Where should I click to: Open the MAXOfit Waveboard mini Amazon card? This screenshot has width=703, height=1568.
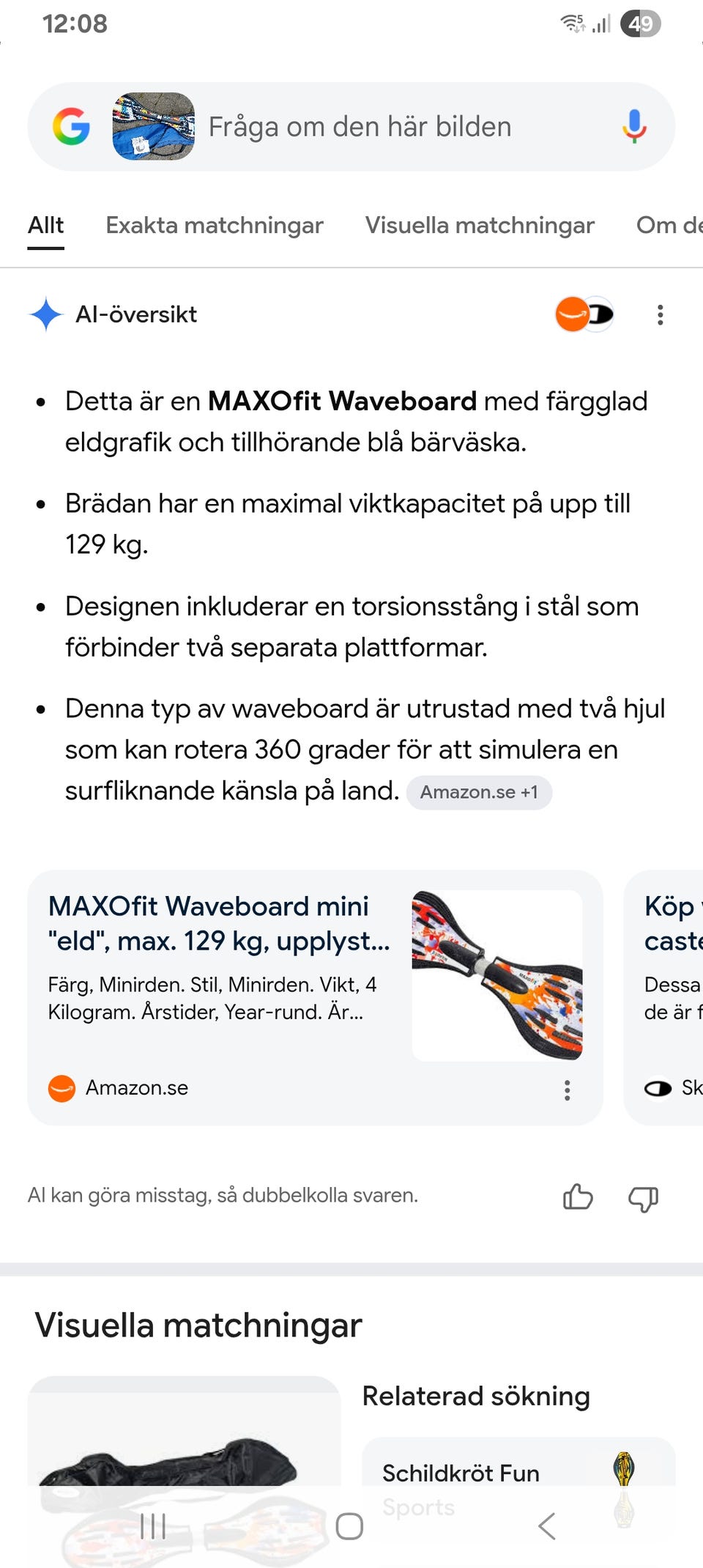[315, 998]
